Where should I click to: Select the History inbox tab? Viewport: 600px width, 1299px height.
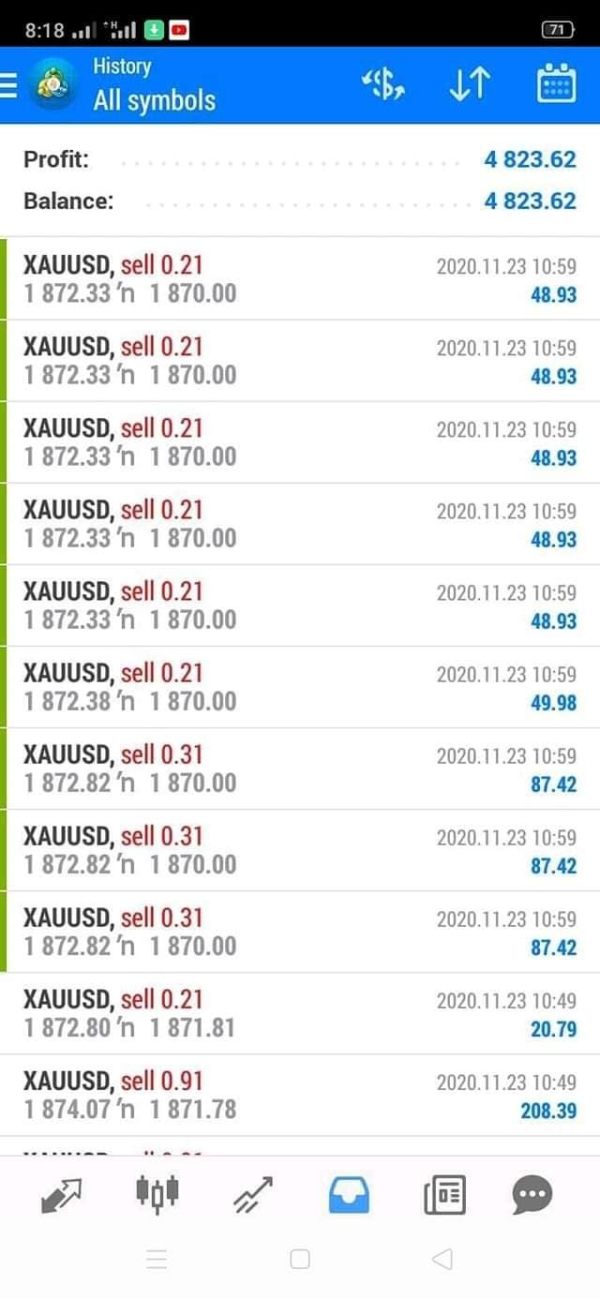point(349,1194)
